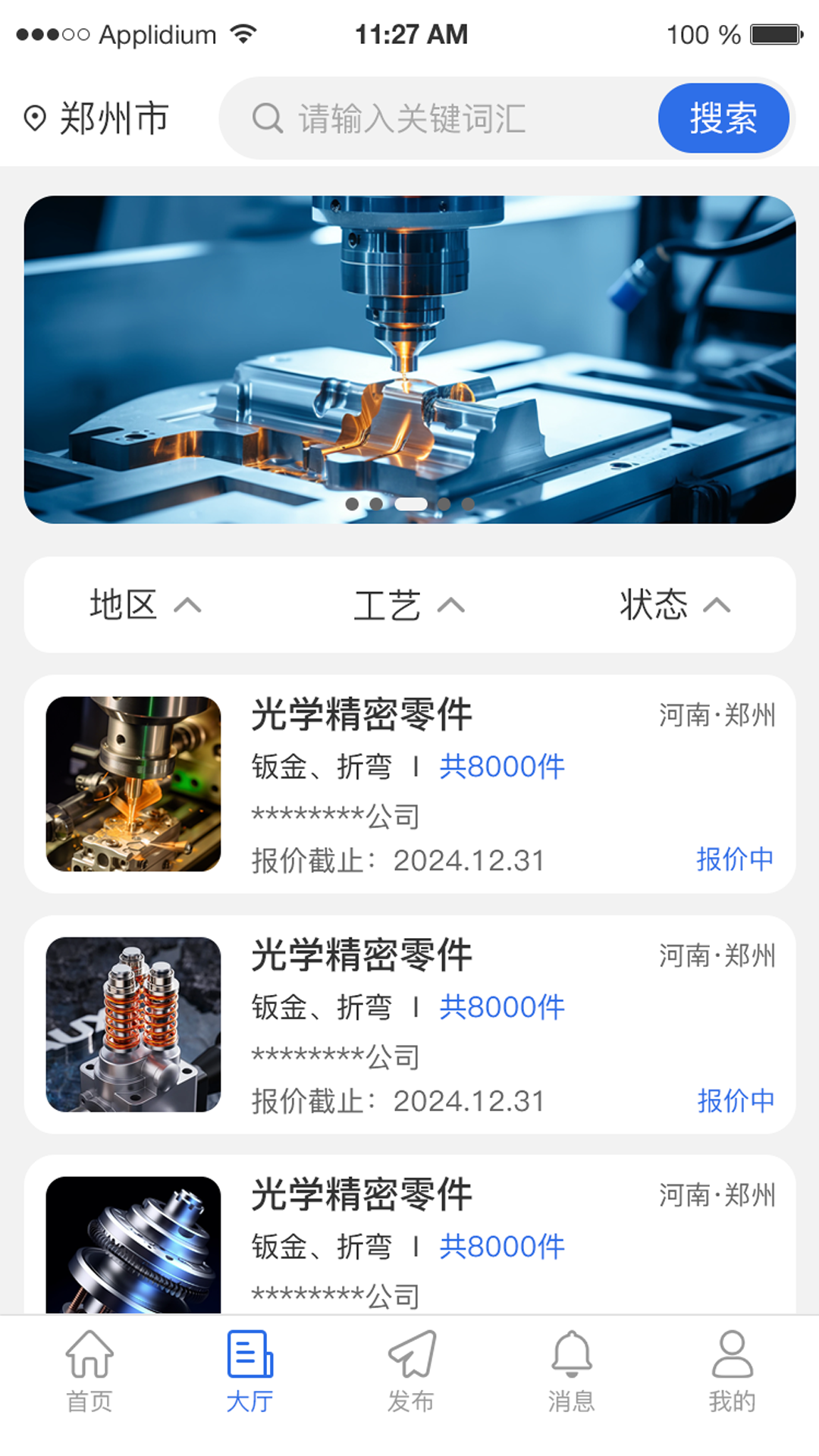The width and height of the screenshot is (819, 1456).
Task: Focus the 请输入关键词汇 search field
Action: (440, 119)
